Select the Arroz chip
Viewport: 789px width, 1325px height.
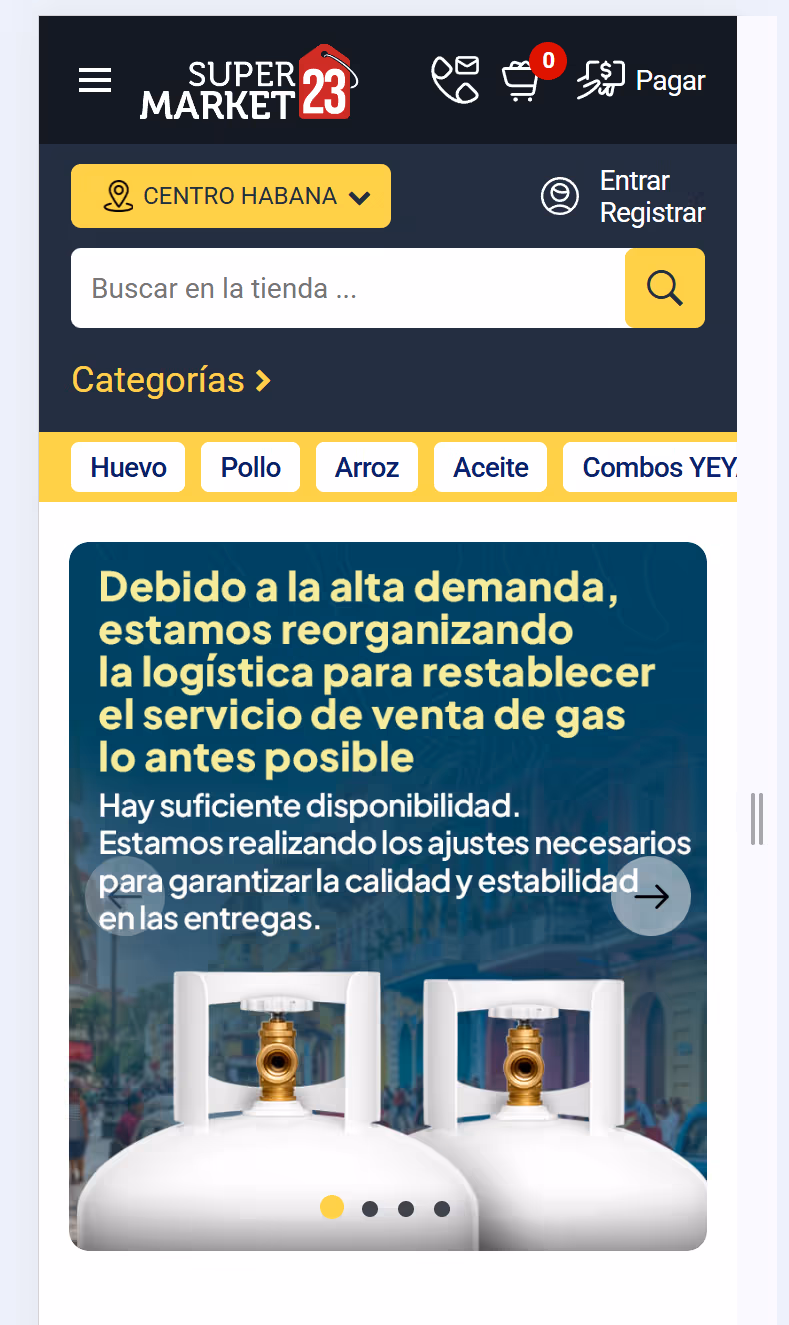[x=367, y=467]
